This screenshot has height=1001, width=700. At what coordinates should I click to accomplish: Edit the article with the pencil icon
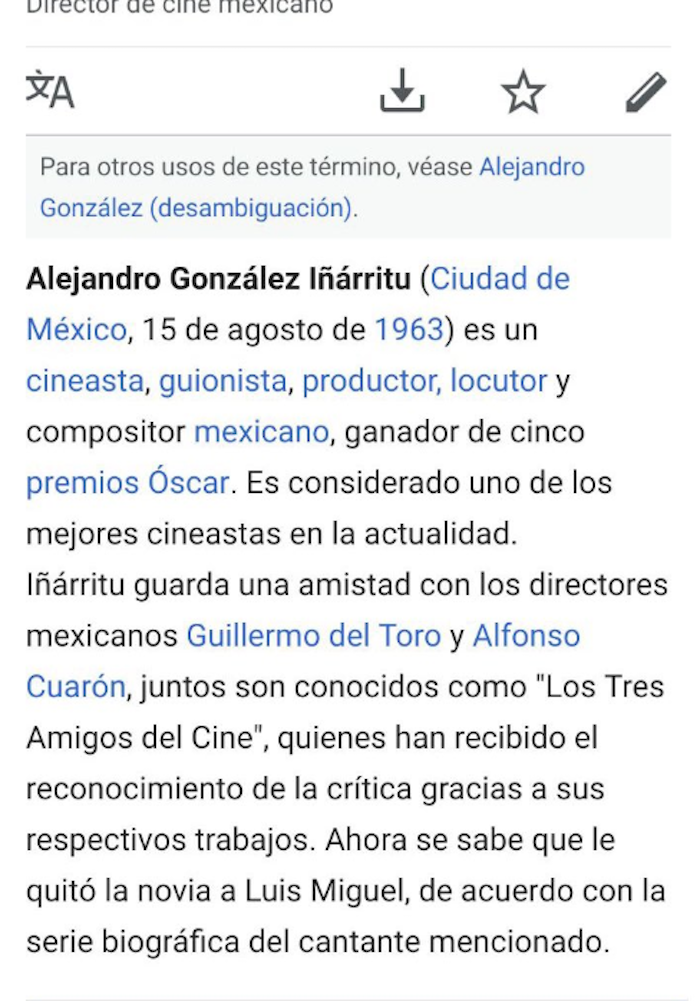point(645,91)
